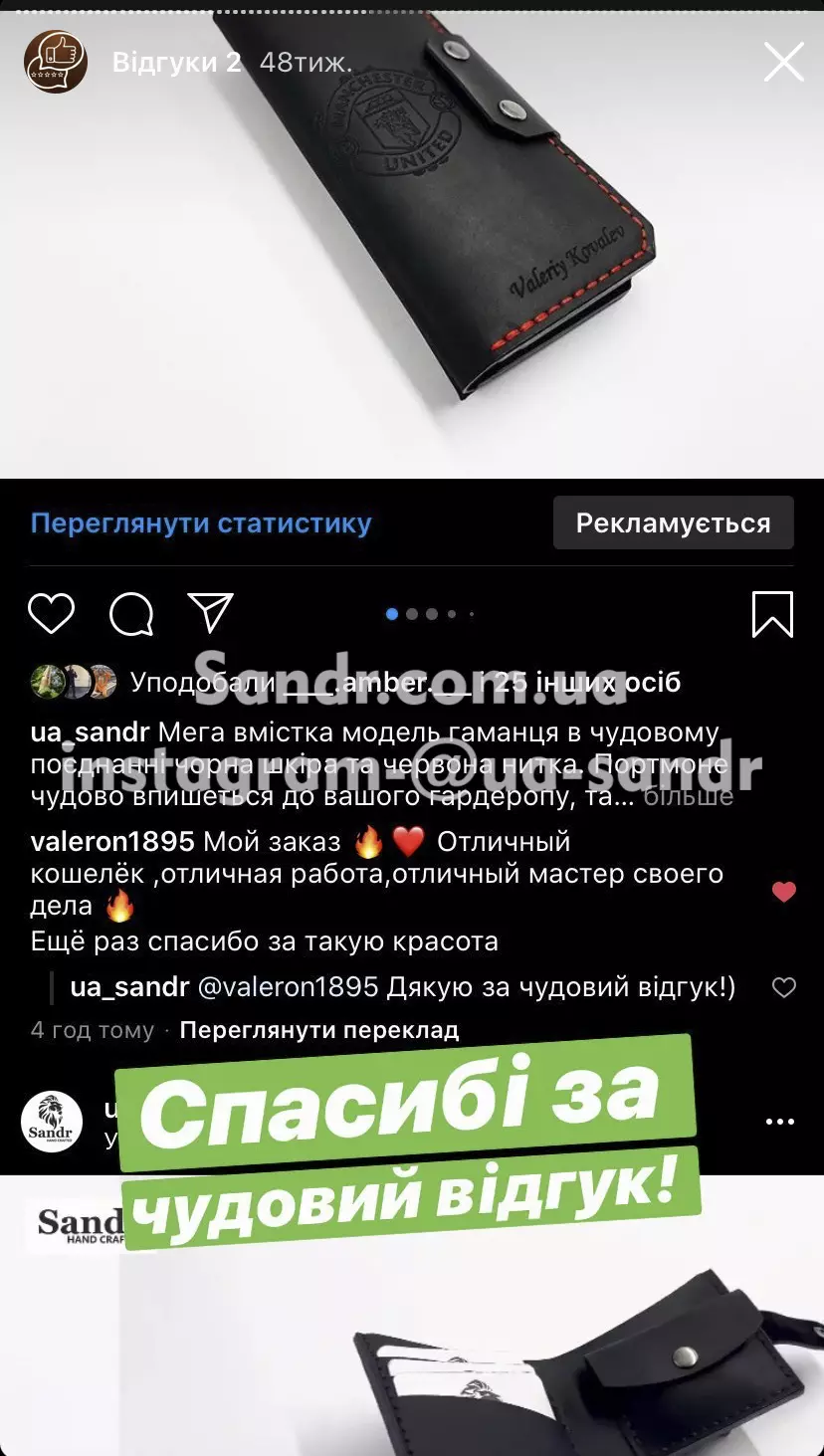Image resolution: width=824 pixels, height=1456 pixels.
Task: Open the profile avatar of the story
Action: tap(55, 62)
